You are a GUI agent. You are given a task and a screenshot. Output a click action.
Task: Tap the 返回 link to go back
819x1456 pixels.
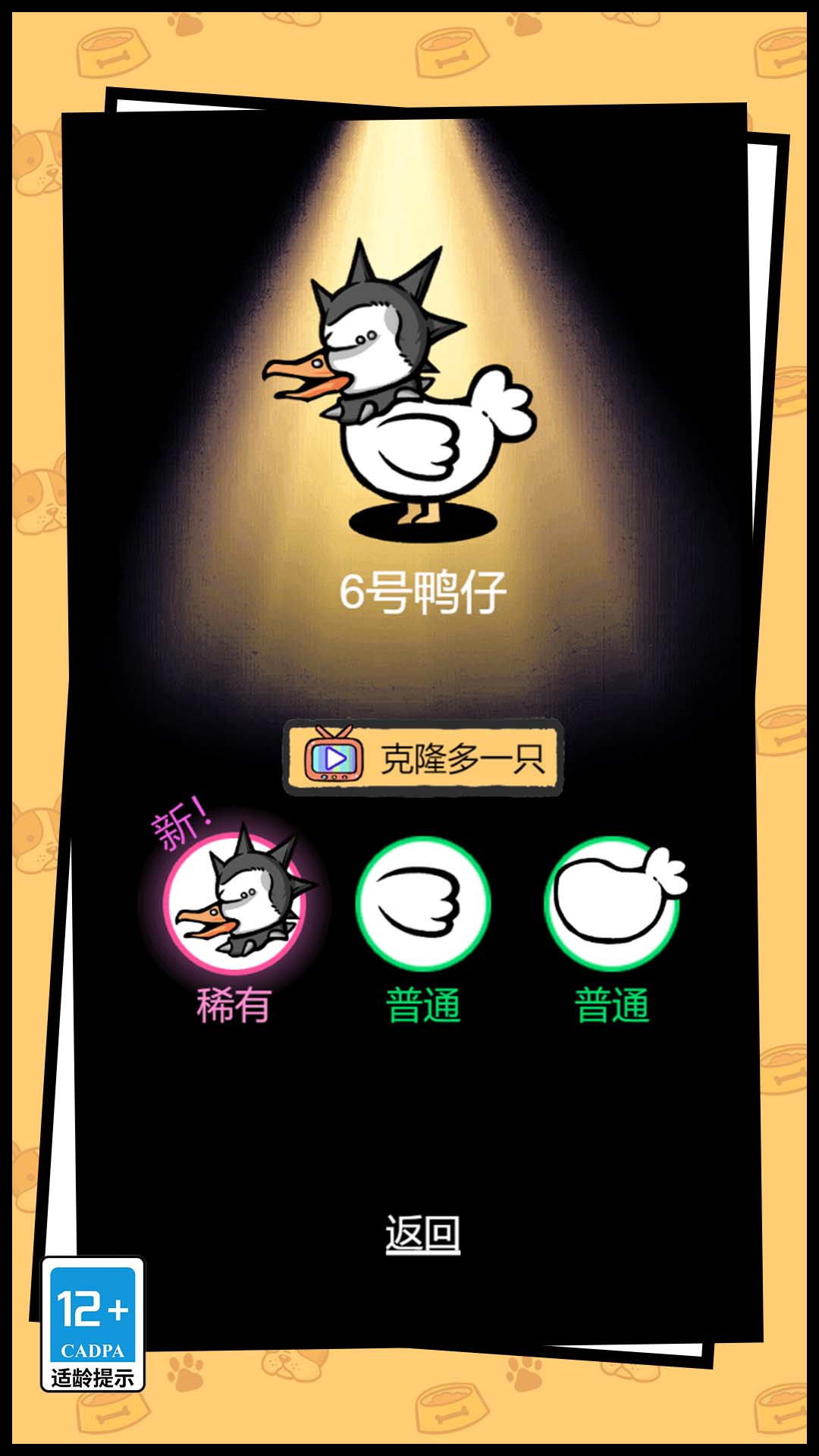[x=422, y=1234]
